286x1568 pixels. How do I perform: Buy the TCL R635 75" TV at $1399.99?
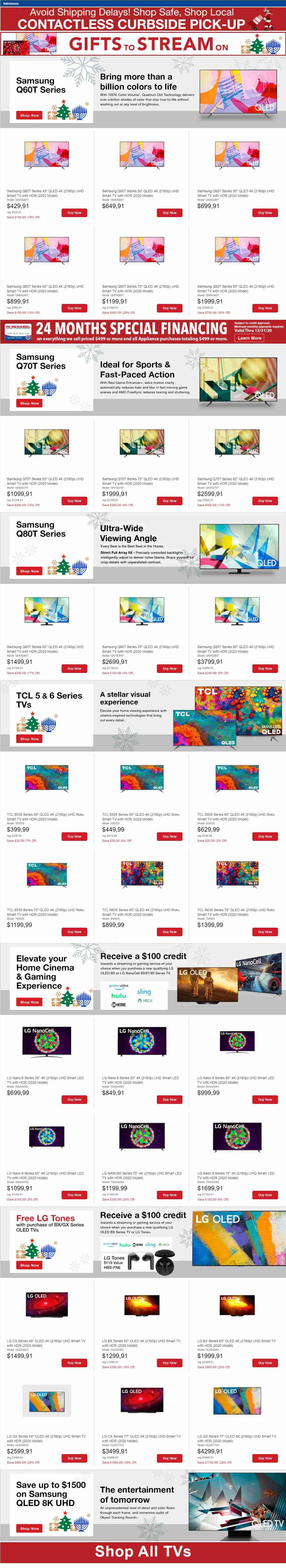(x=265, y=931)
